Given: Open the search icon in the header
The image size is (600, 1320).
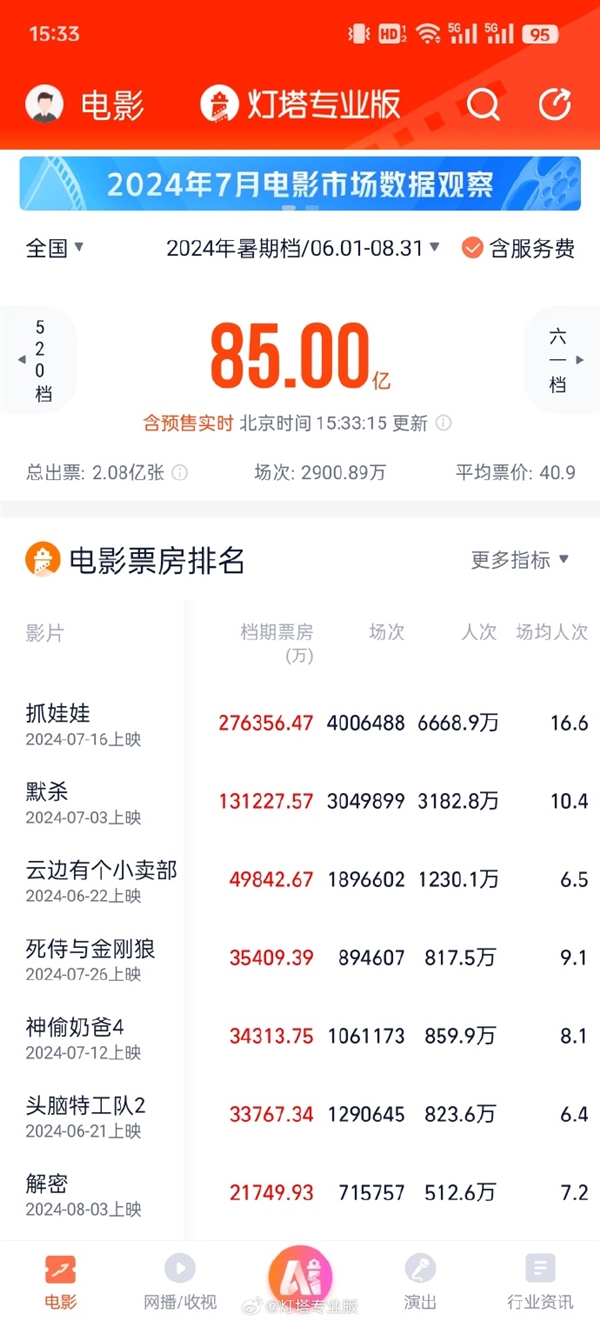Looking at the screenshot, I should (x=483, y=104).
